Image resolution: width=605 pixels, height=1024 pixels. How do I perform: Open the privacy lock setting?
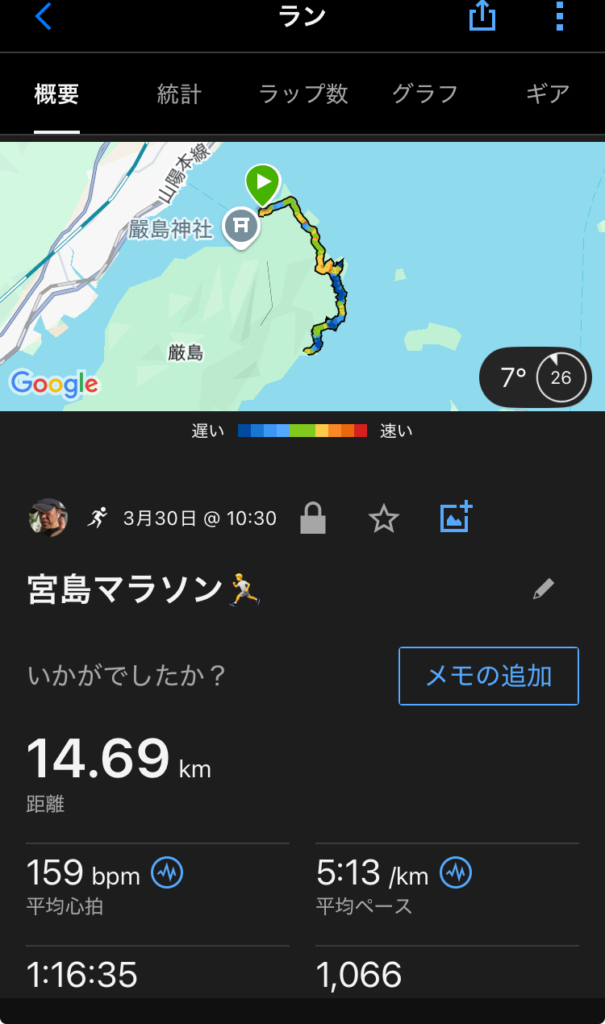313,518
